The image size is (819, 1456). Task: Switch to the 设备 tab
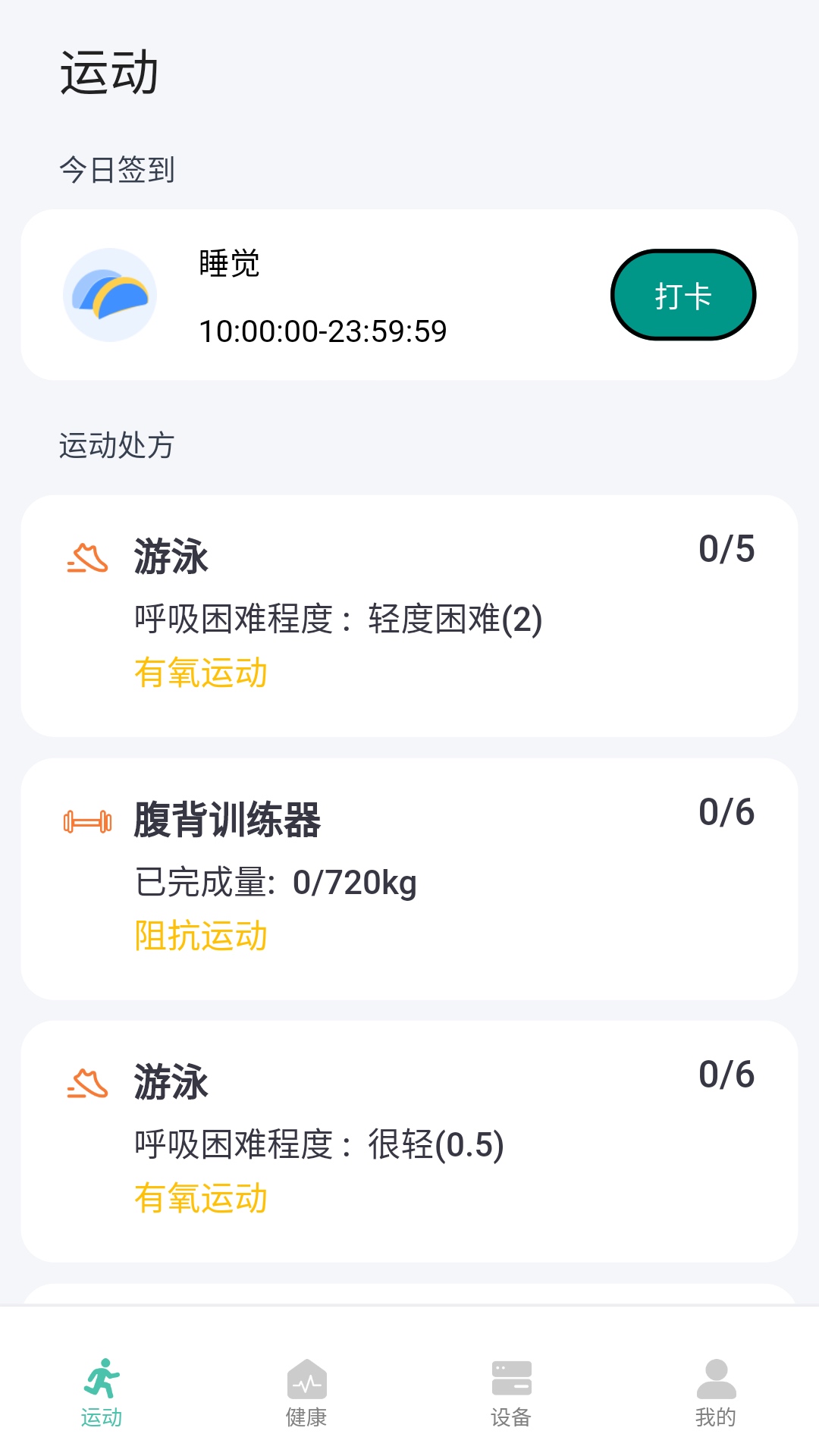(511, 1392)
